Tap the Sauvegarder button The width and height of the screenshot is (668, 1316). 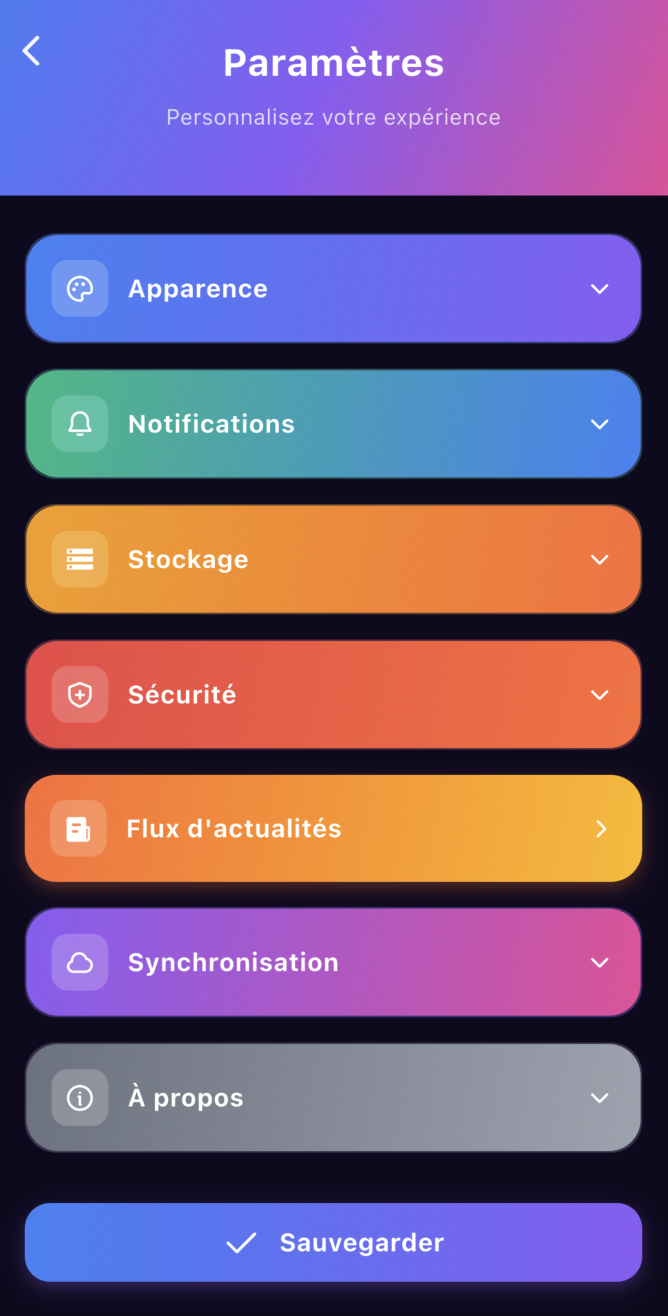(x=333, y=1243)
